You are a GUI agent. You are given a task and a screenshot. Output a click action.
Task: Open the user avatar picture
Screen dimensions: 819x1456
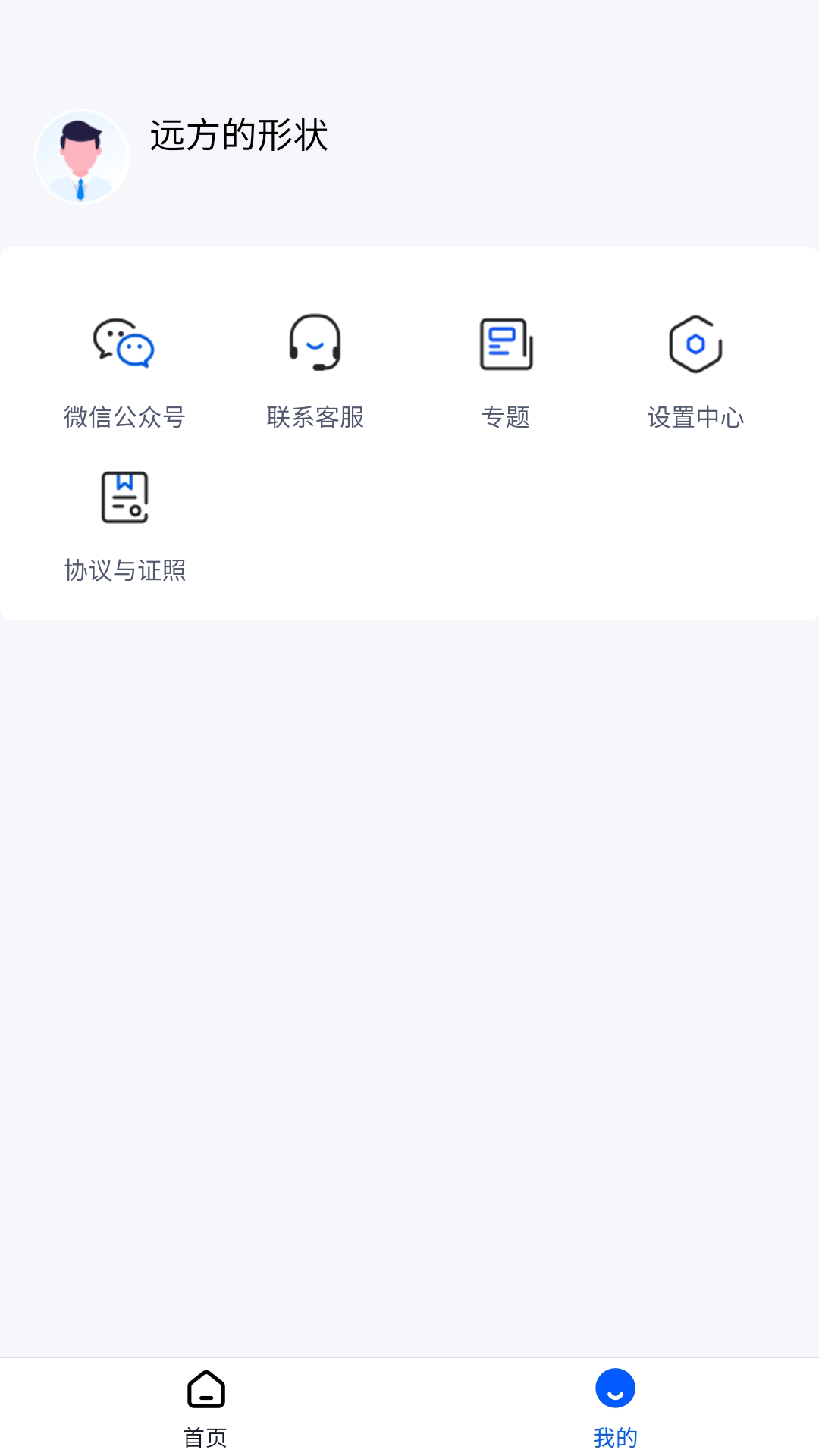[x=82, y=156]
